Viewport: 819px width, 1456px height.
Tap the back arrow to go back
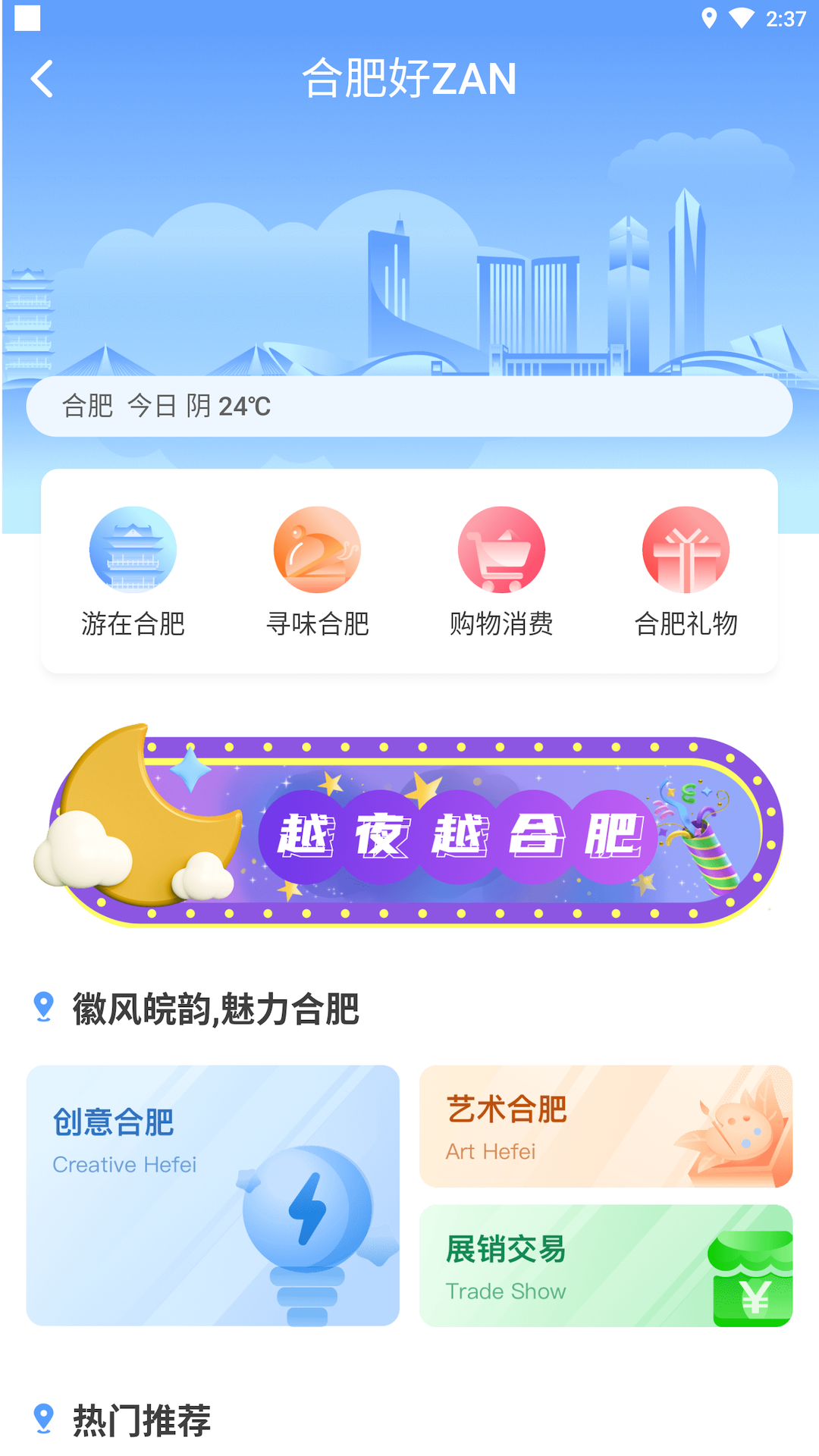pyautogui.click(x=42, y=78)
